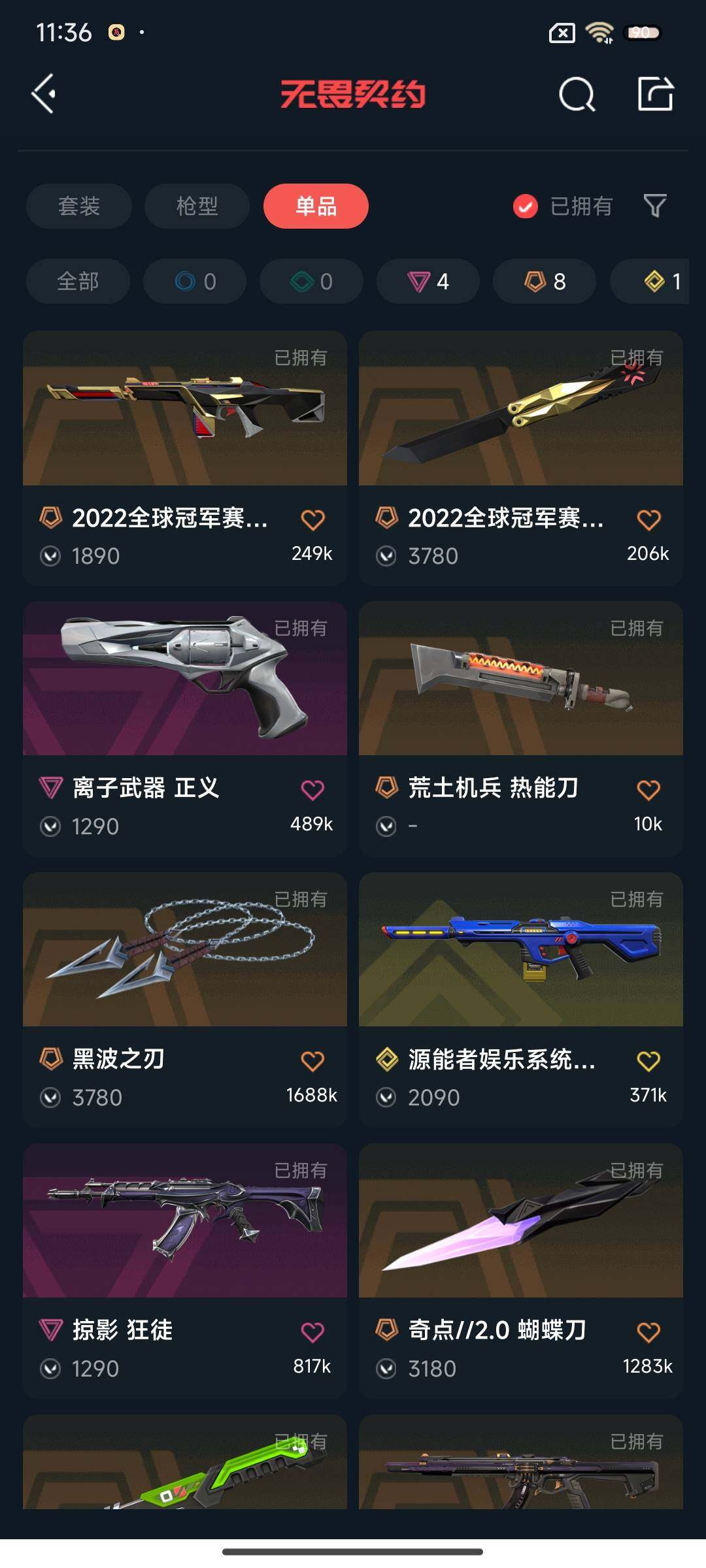Like the 2022全球冠军赛 skin priced 1890
This screenshot has width=706, height=1568.
pyautogui.click(x=312, y=520)
